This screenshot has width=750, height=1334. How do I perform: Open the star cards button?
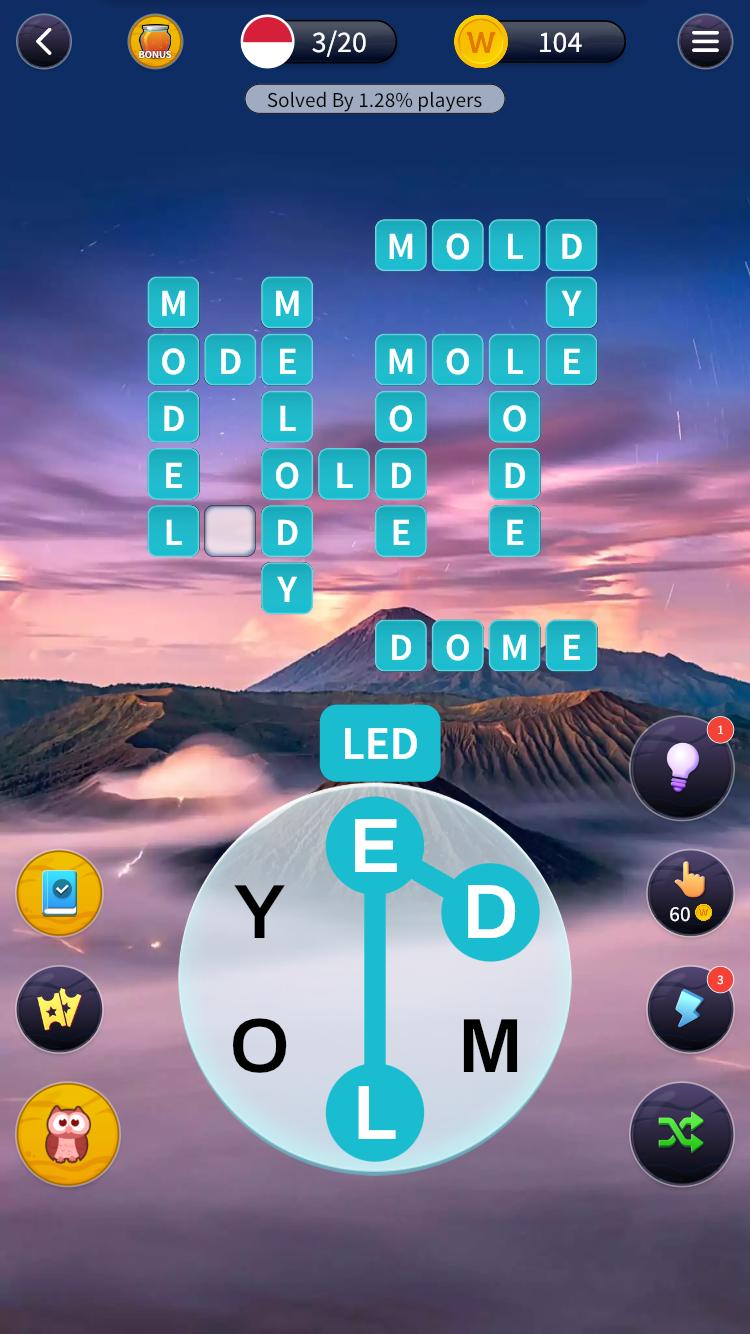tap(60, 1010)
